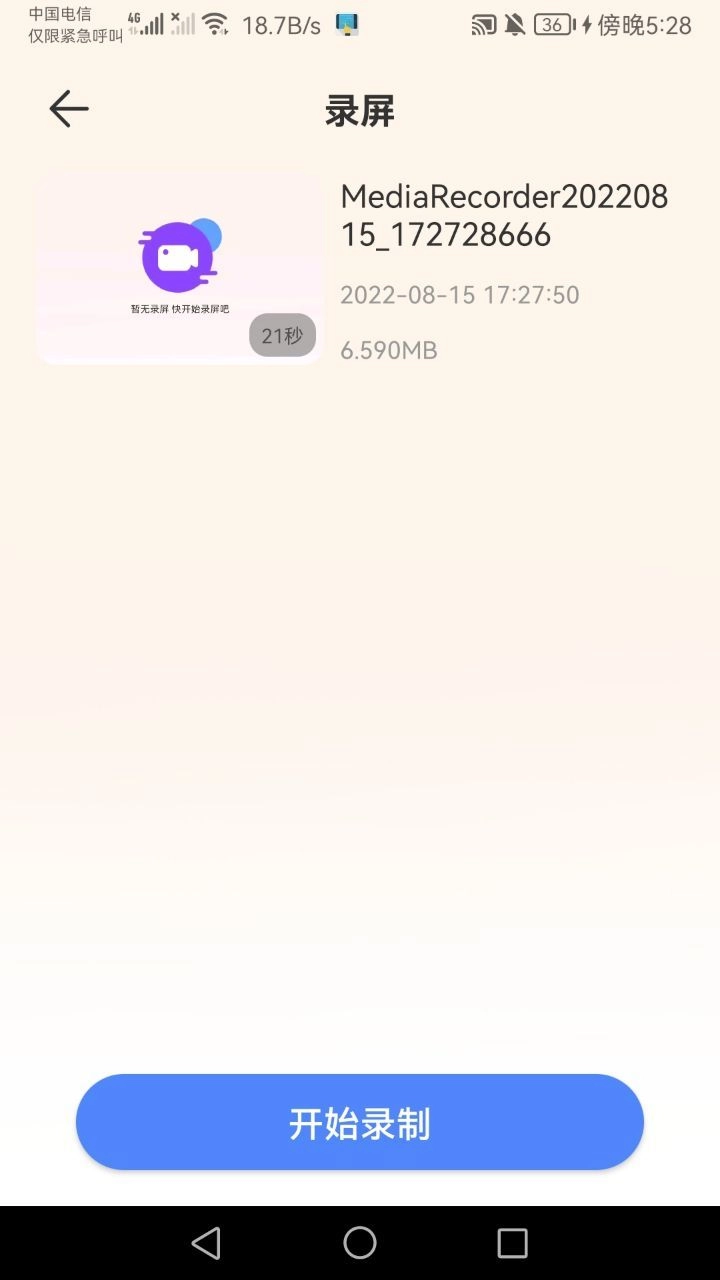Return via the system back triangle
The width and height of the screenshot is (720, 1280).
pyautogui.click(x=206, y=1243)
